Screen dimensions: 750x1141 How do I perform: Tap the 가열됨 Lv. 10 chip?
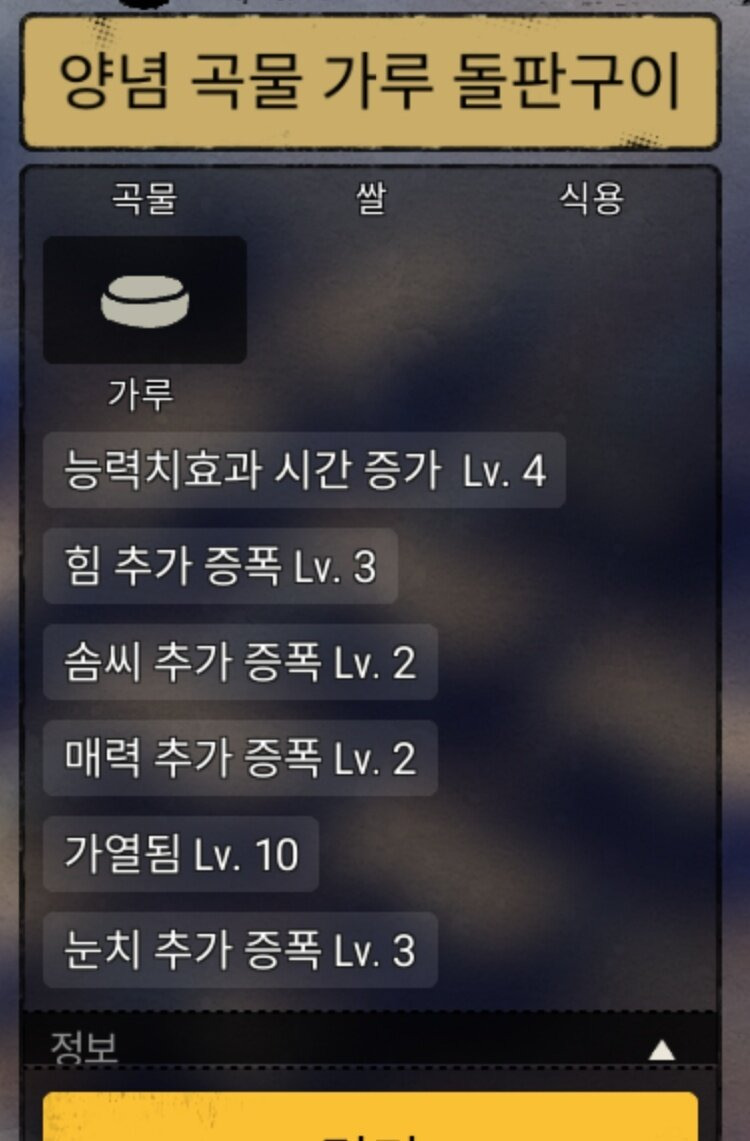(181, 854)
